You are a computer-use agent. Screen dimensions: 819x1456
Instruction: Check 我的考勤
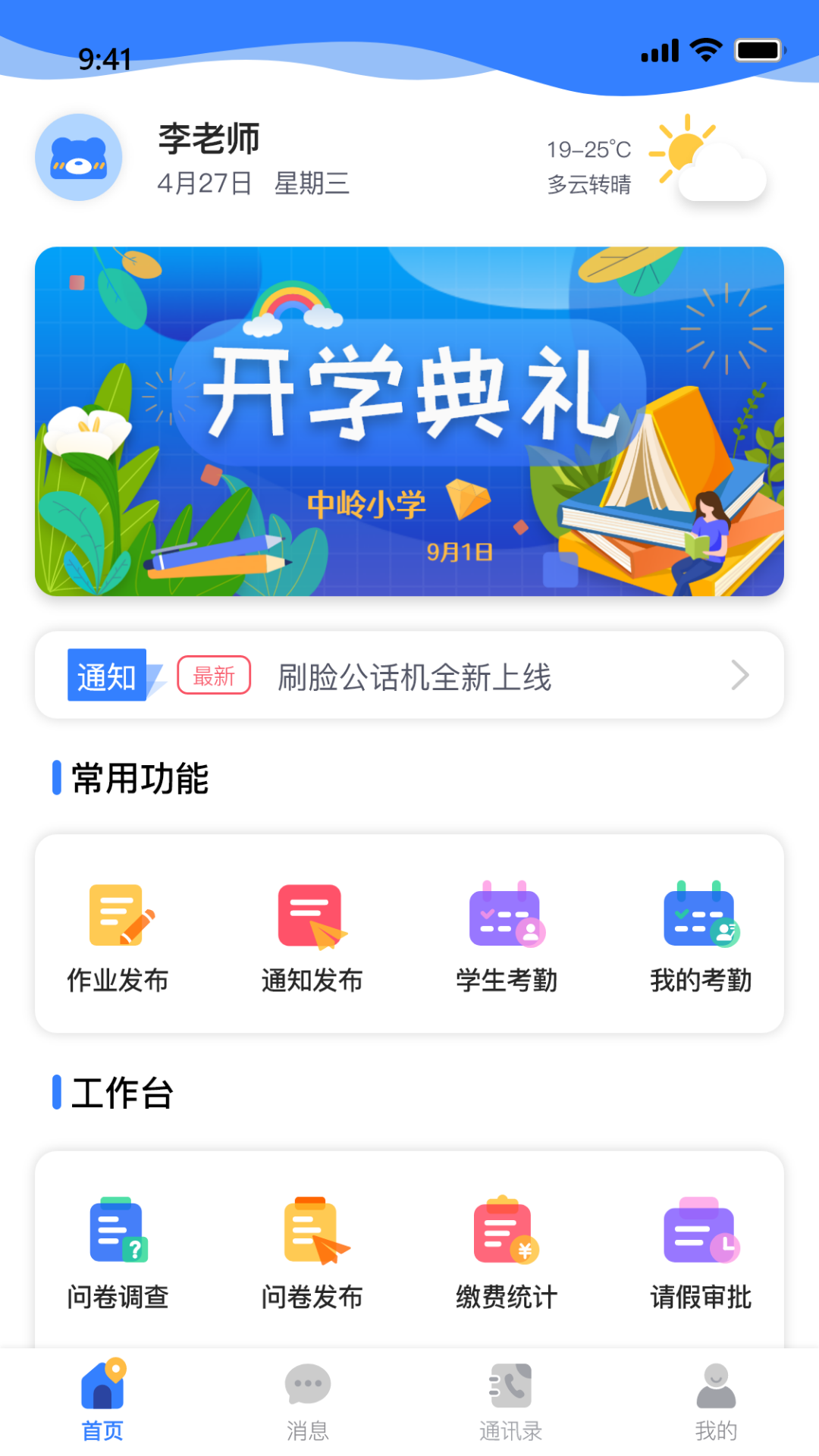[x=701, y=937]
